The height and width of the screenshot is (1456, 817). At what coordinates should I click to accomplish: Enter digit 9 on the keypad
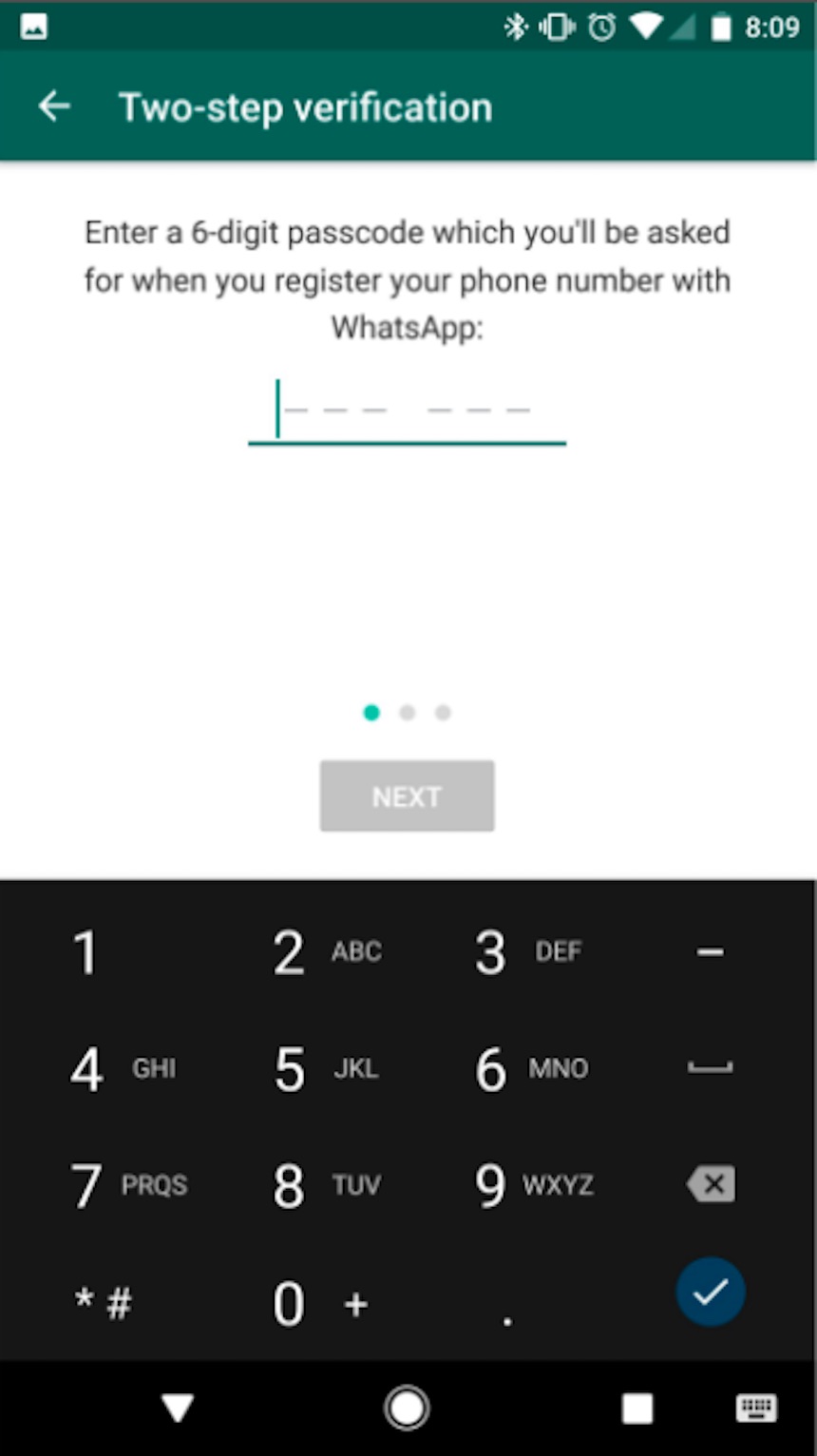491,1185
